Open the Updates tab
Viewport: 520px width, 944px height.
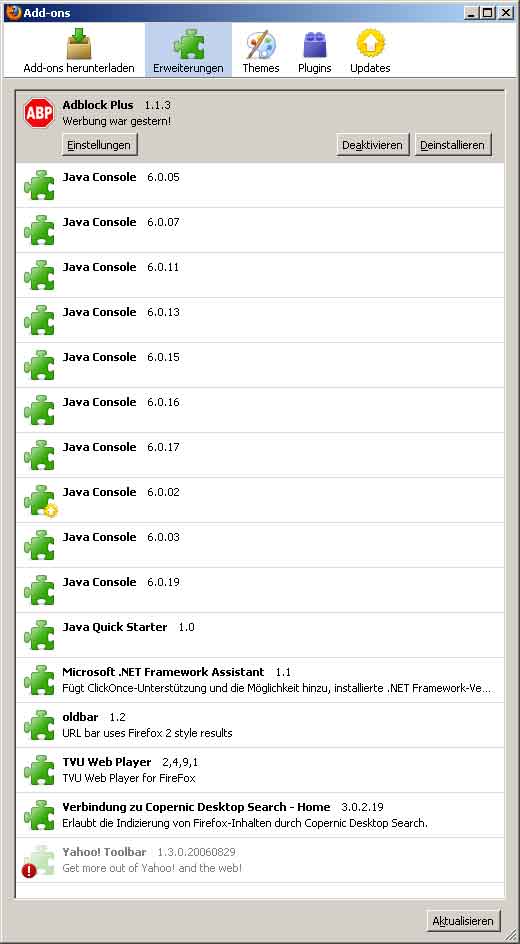point(370,51)
